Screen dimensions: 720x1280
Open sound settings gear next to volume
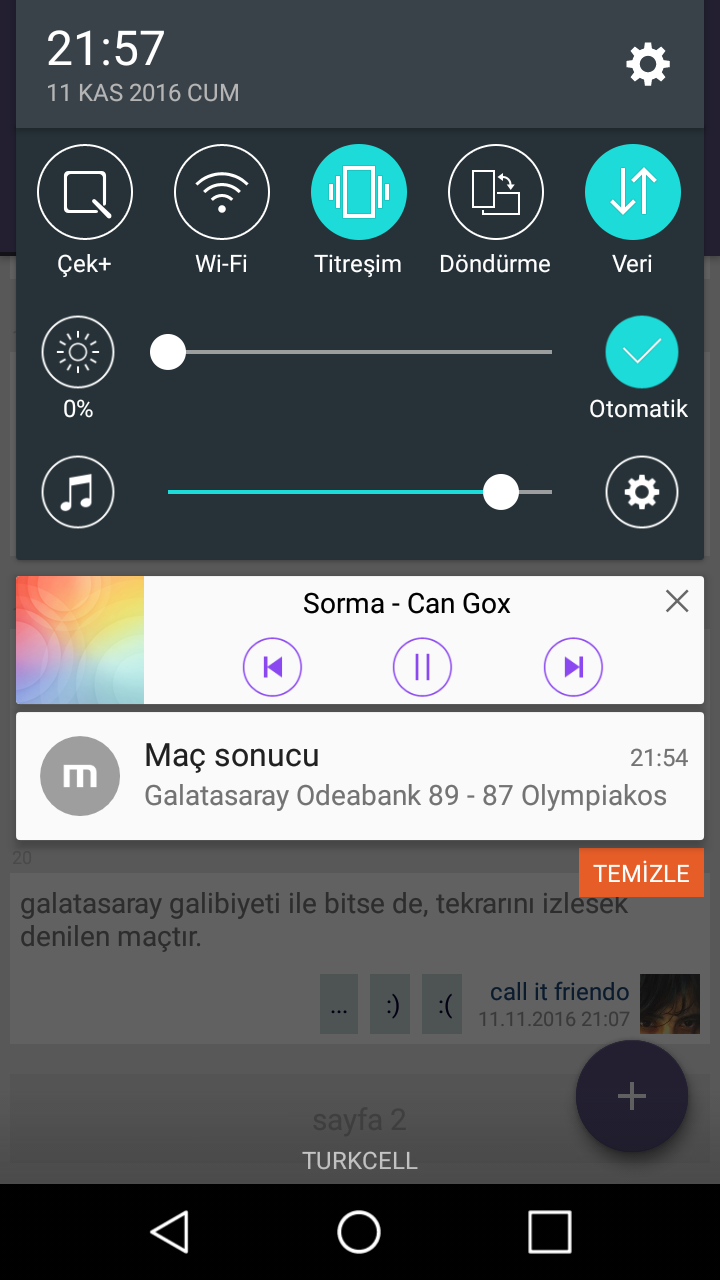point(641,492)
